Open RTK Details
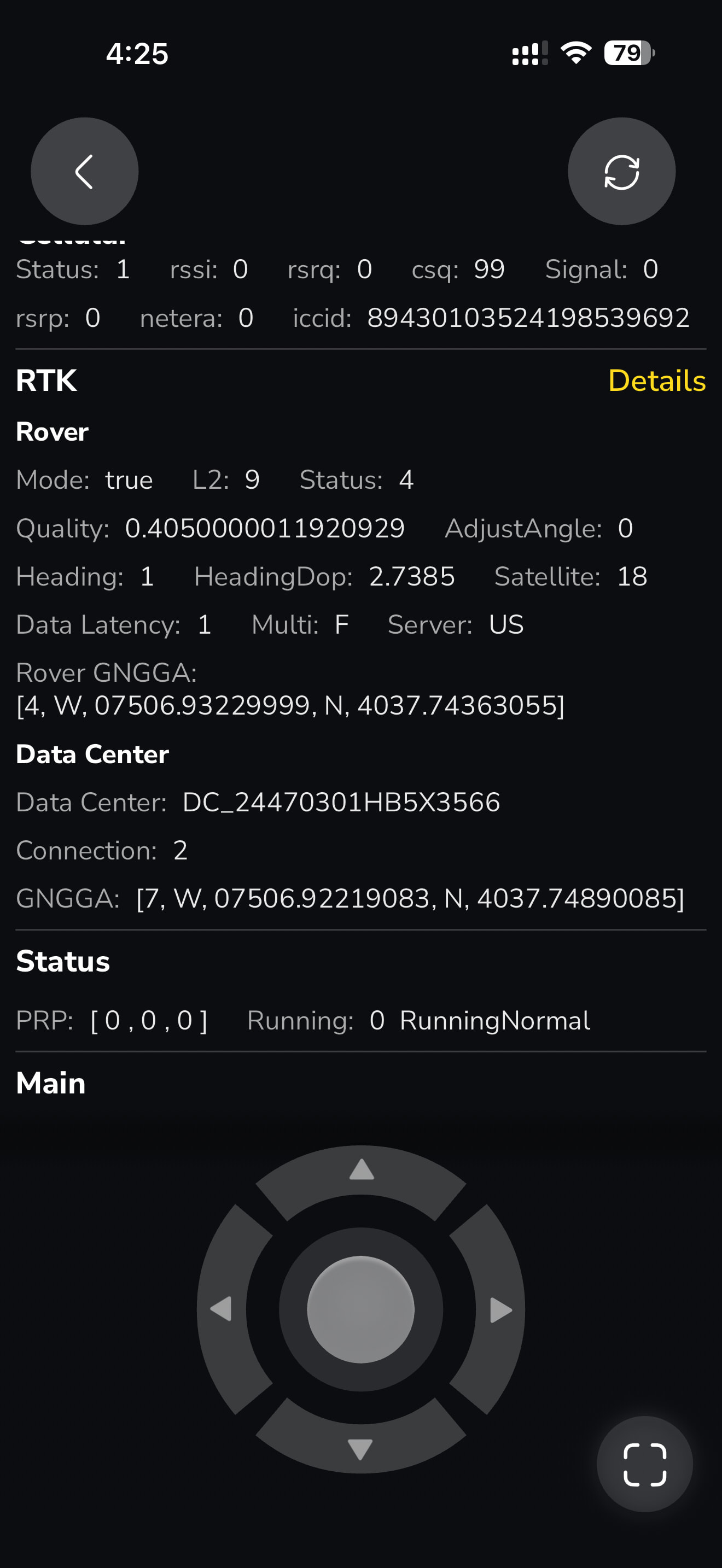The image size is (722, 1568). [656, 381]
